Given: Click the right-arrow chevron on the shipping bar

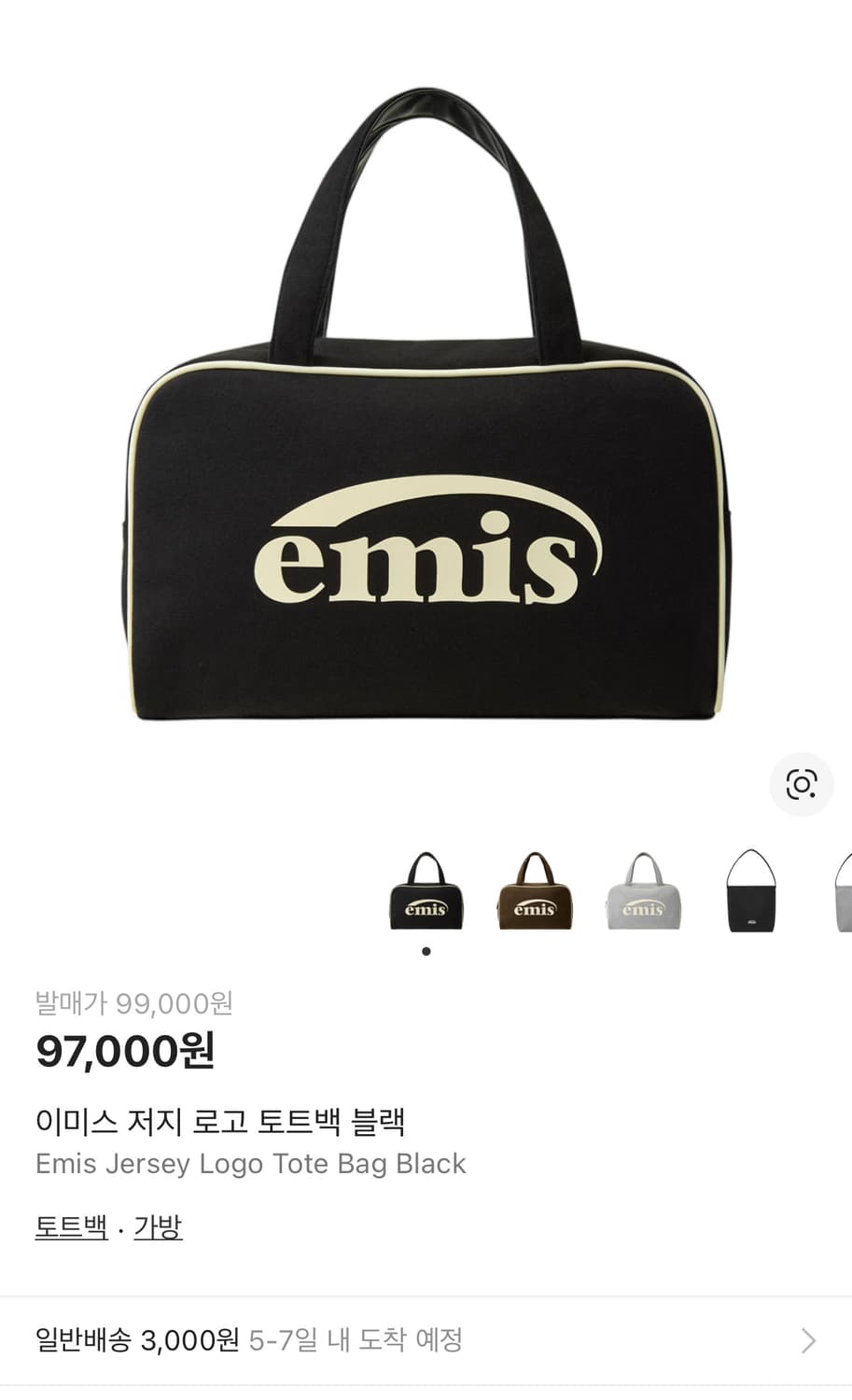Looking at the screenshot, I should coord(810,1341).
